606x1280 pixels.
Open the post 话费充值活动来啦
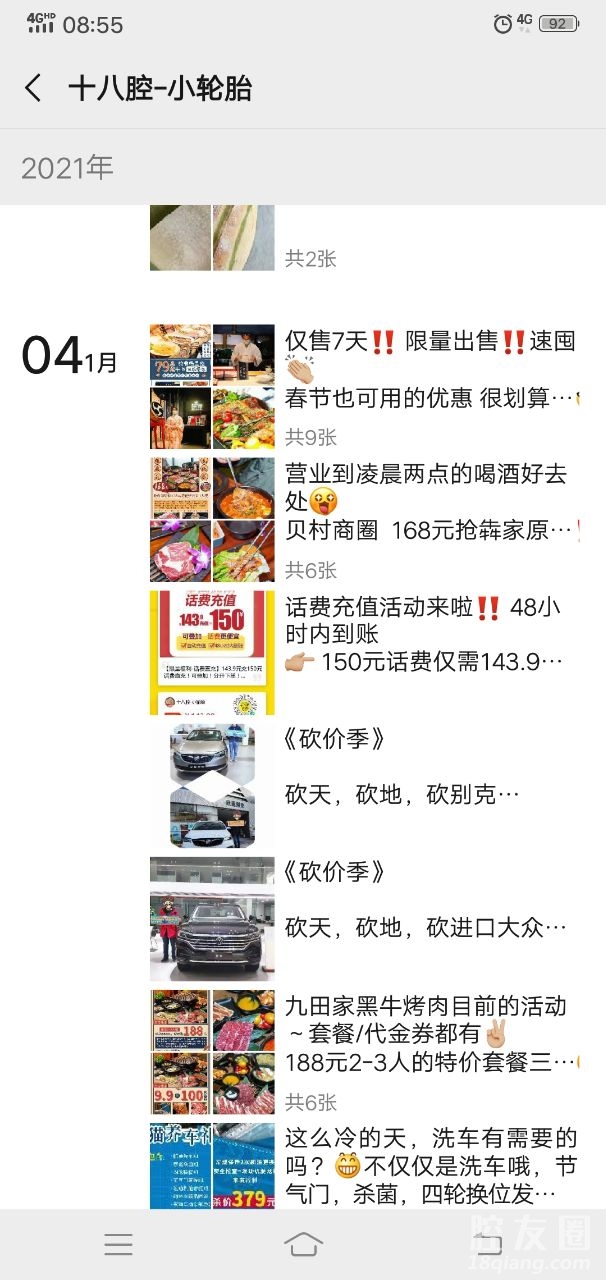[x=429, y=635]
